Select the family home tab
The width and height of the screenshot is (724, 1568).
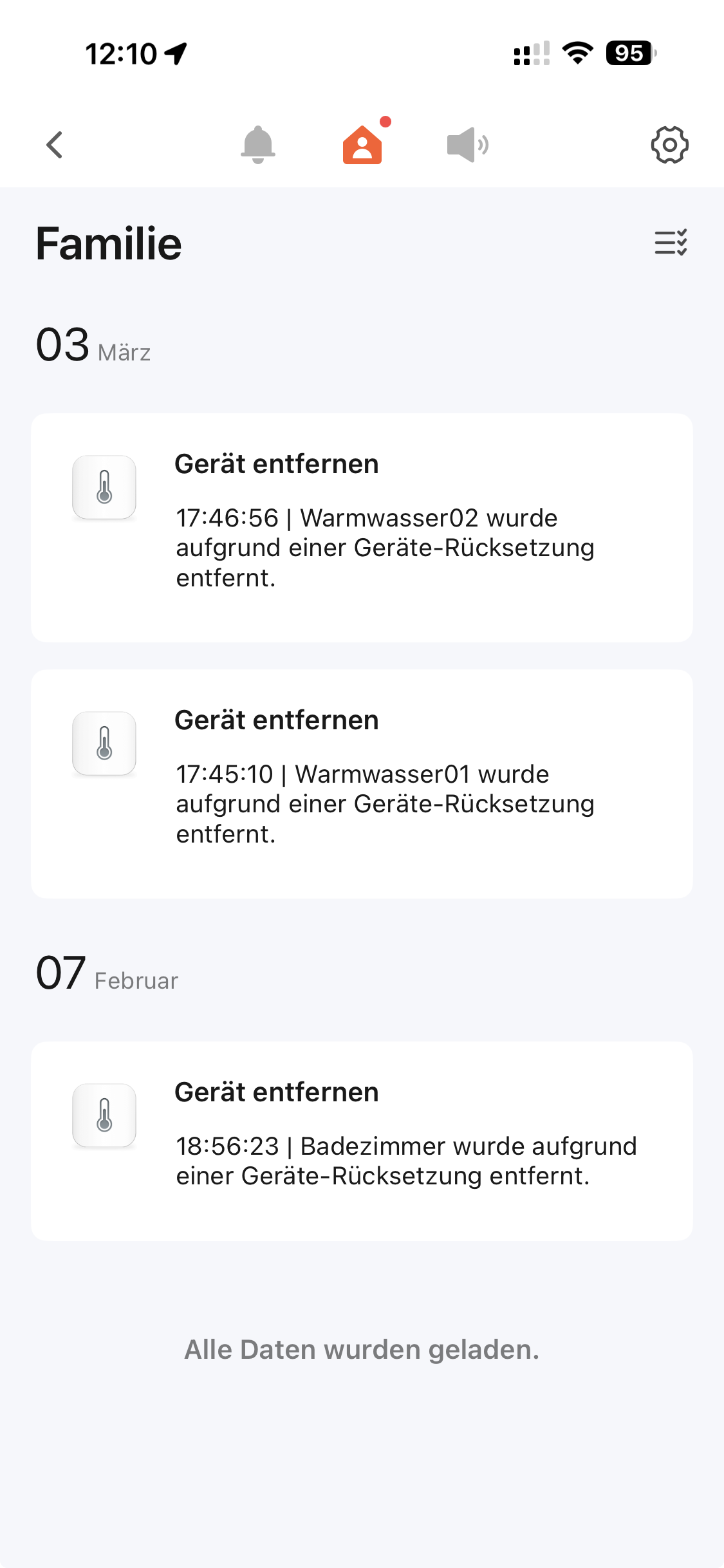[362, 145]
